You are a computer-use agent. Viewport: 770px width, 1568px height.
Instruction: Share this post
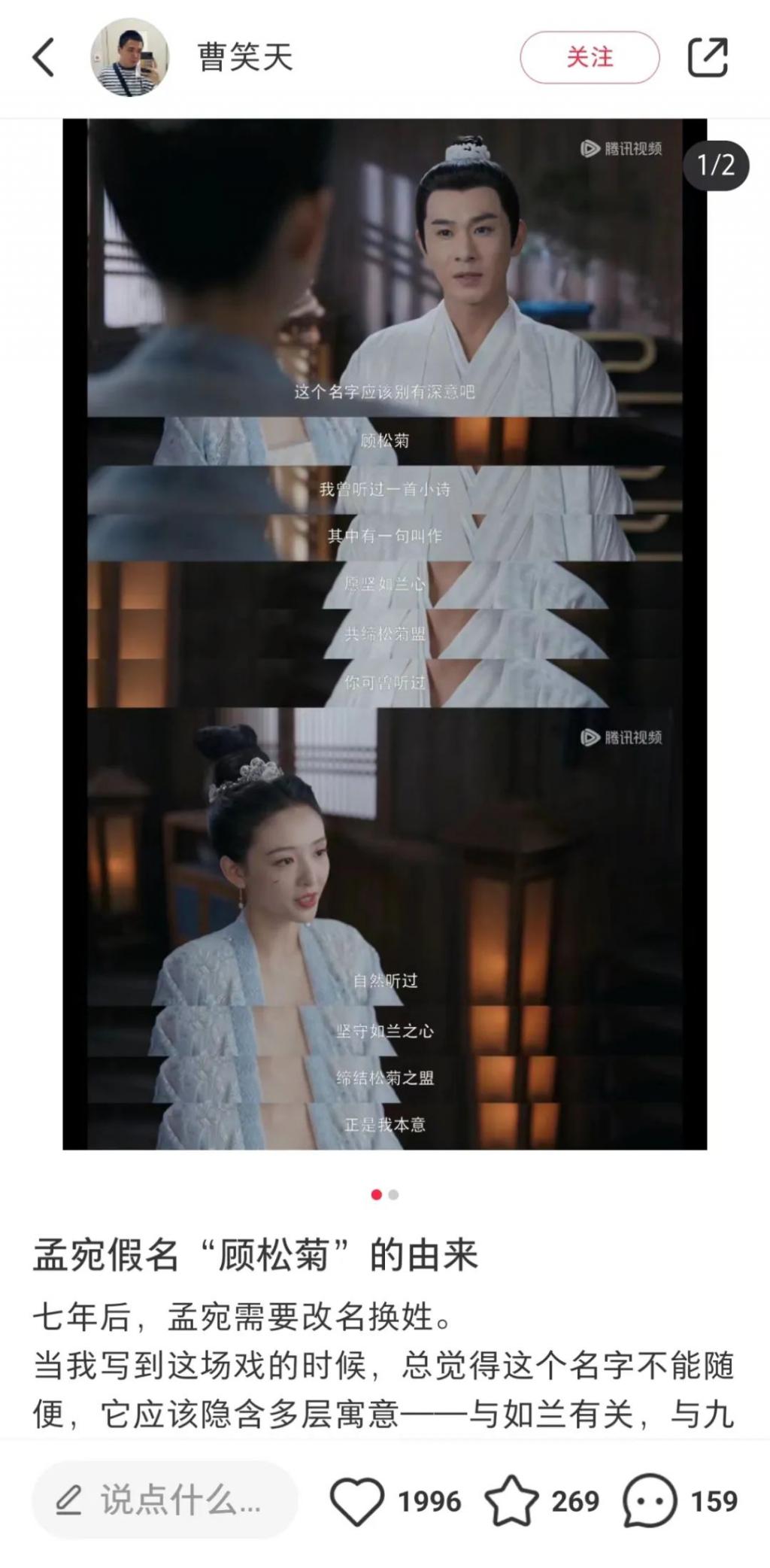[708, 57]
